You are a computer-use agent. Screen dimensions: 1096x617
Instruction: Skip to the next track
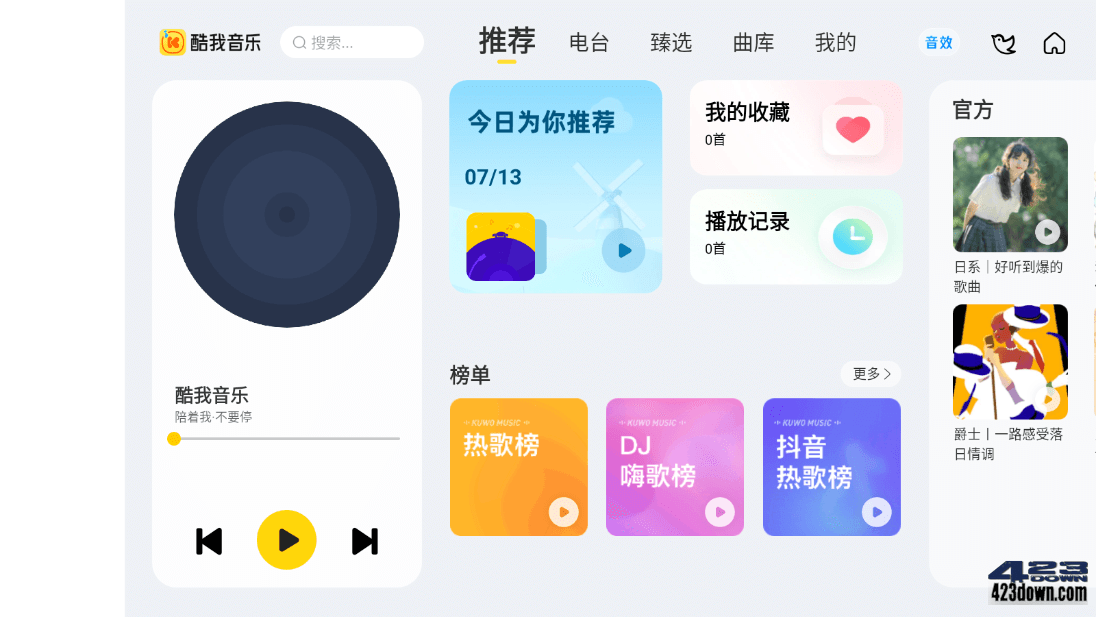(x=365, y=541)
